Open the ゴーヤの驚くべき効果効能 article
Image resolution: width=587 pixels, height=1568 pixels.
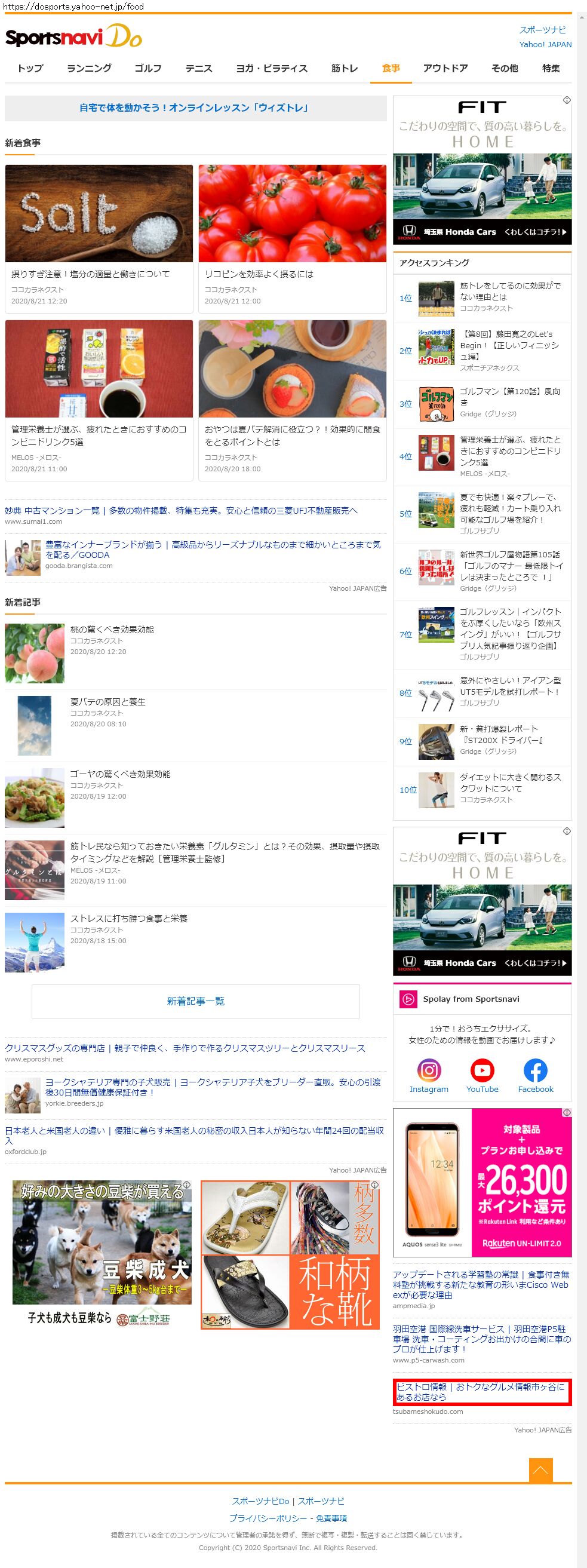tap(120, 774)
